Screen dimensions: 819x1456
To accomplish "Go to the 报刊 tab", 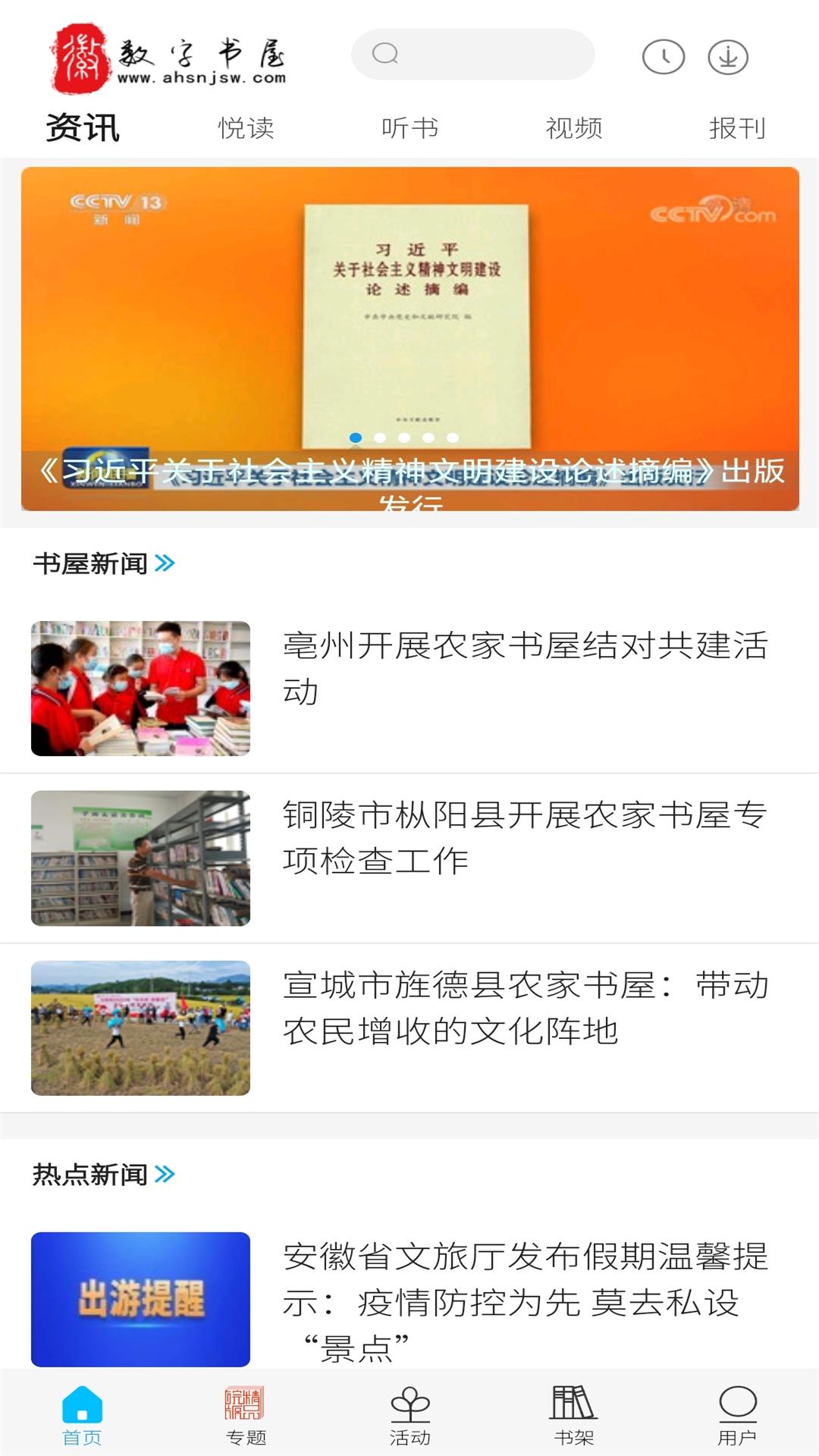I will point(737,128).
